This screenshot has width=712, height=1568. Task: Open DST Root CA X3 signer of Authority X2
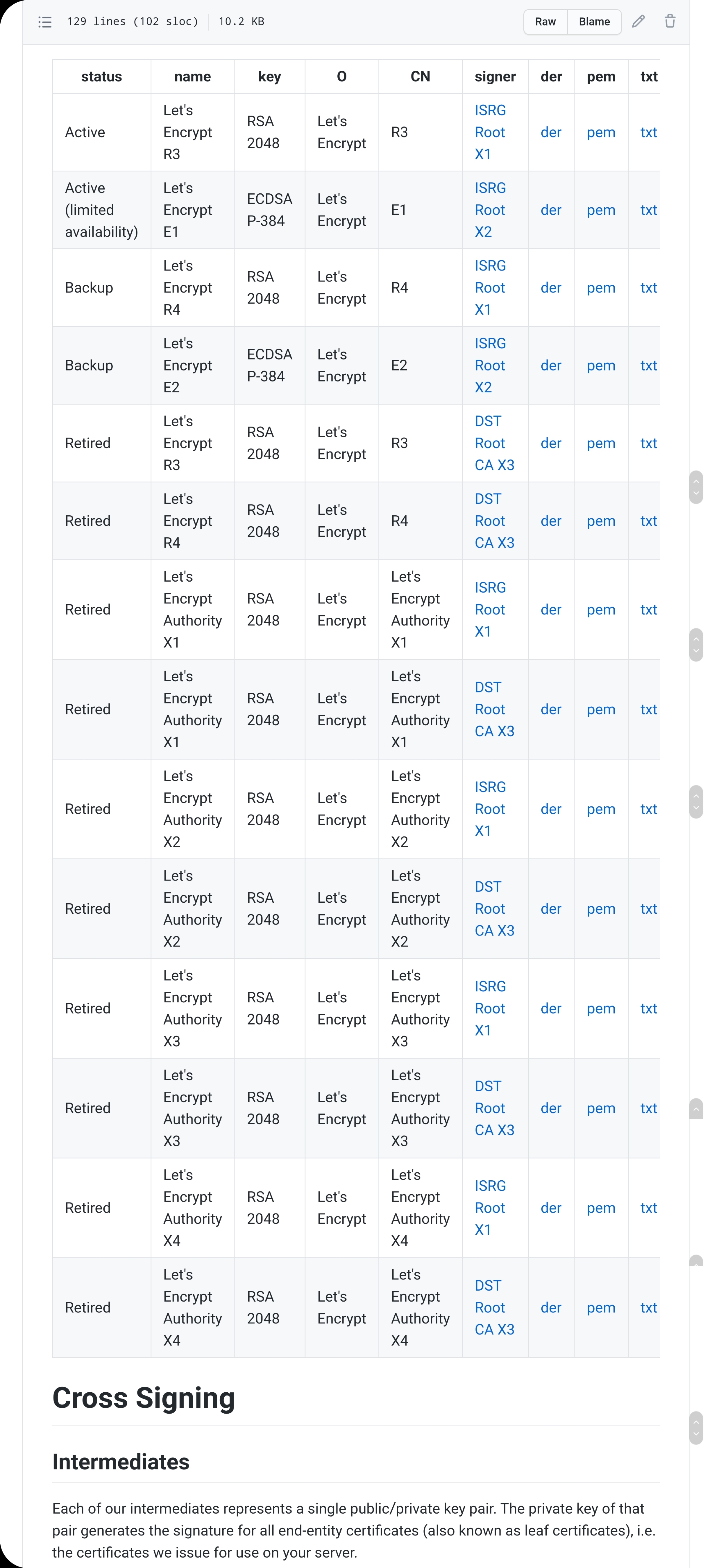(494, 909)
